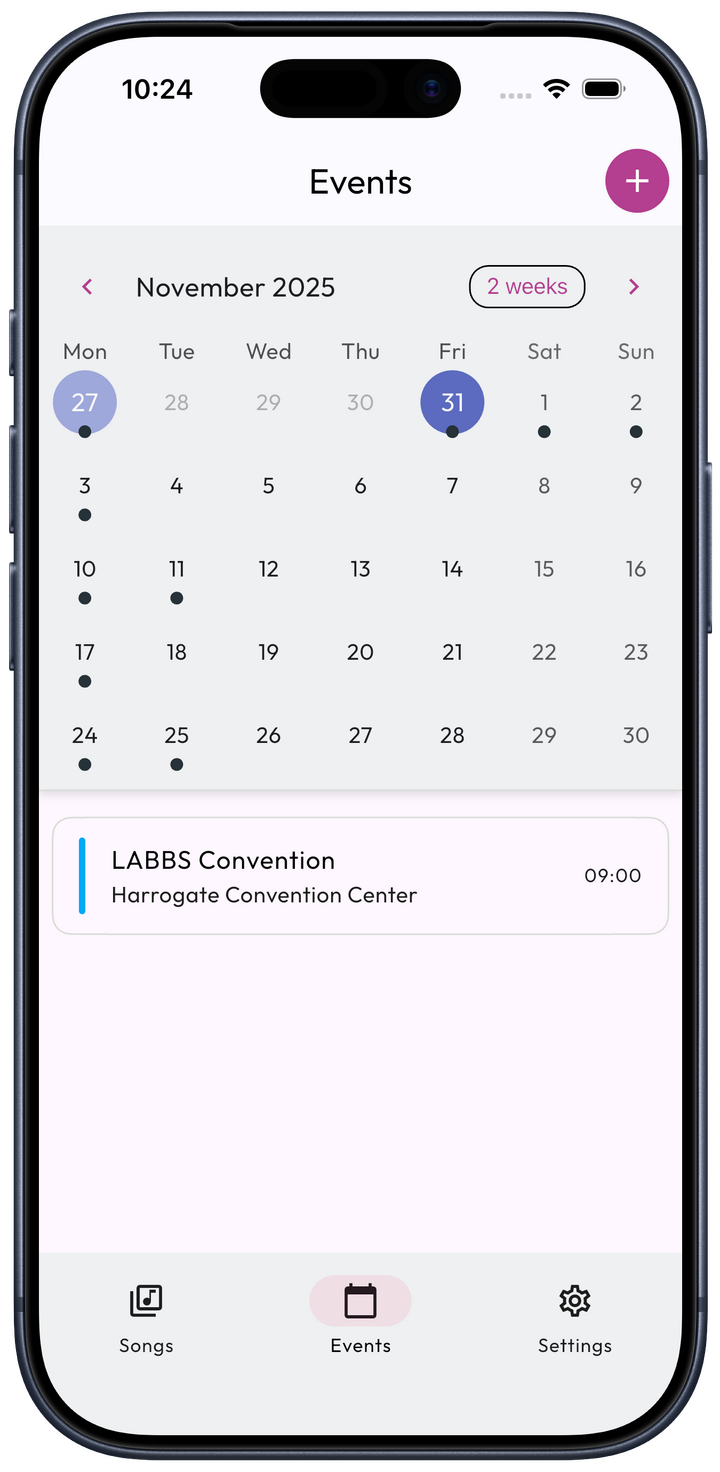Open the LABBS Convention event

(360, 876)
